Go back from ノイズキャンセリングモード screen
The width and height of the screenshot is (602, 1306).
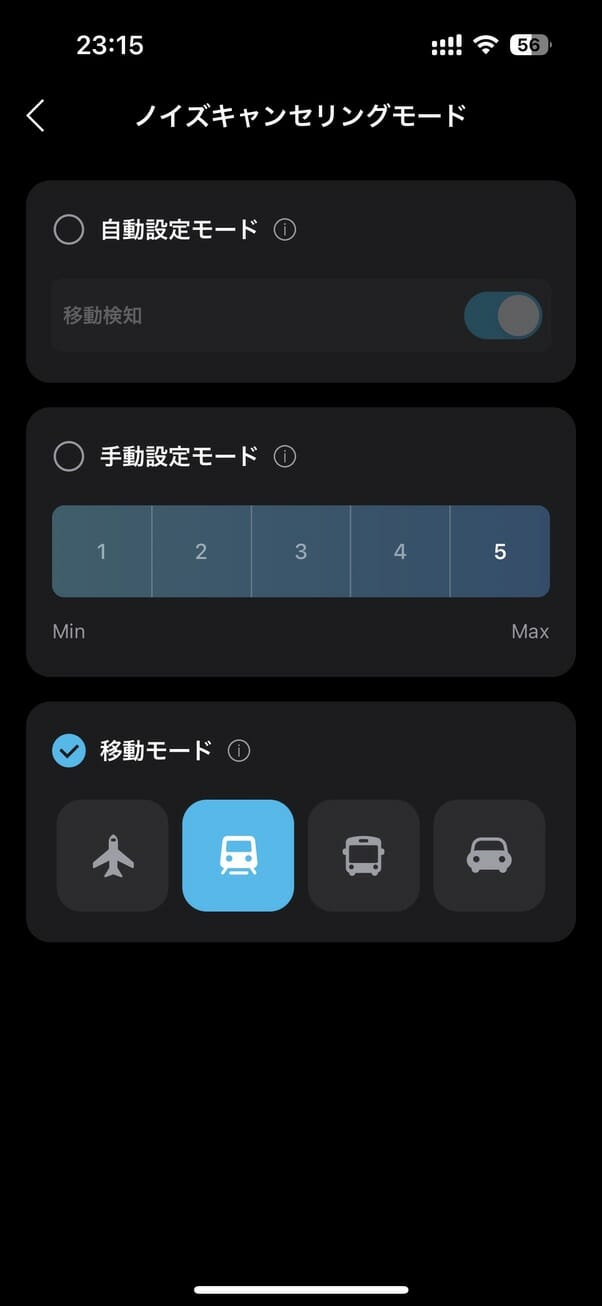(x=36, y=115)
